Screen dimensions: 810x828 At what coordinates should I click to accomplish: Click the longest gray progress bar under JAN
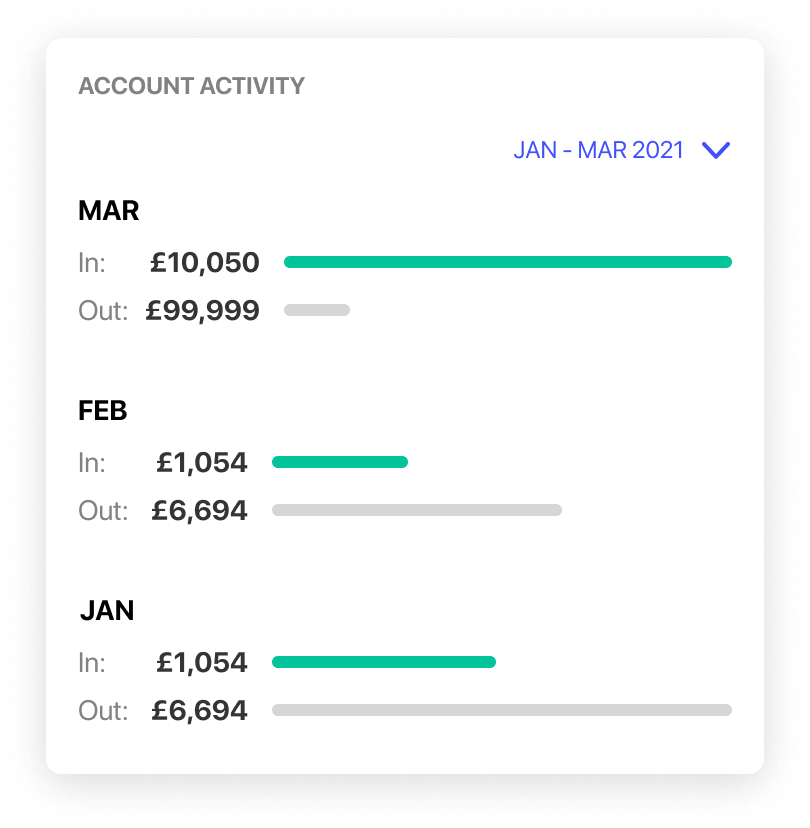coord(500,709)
